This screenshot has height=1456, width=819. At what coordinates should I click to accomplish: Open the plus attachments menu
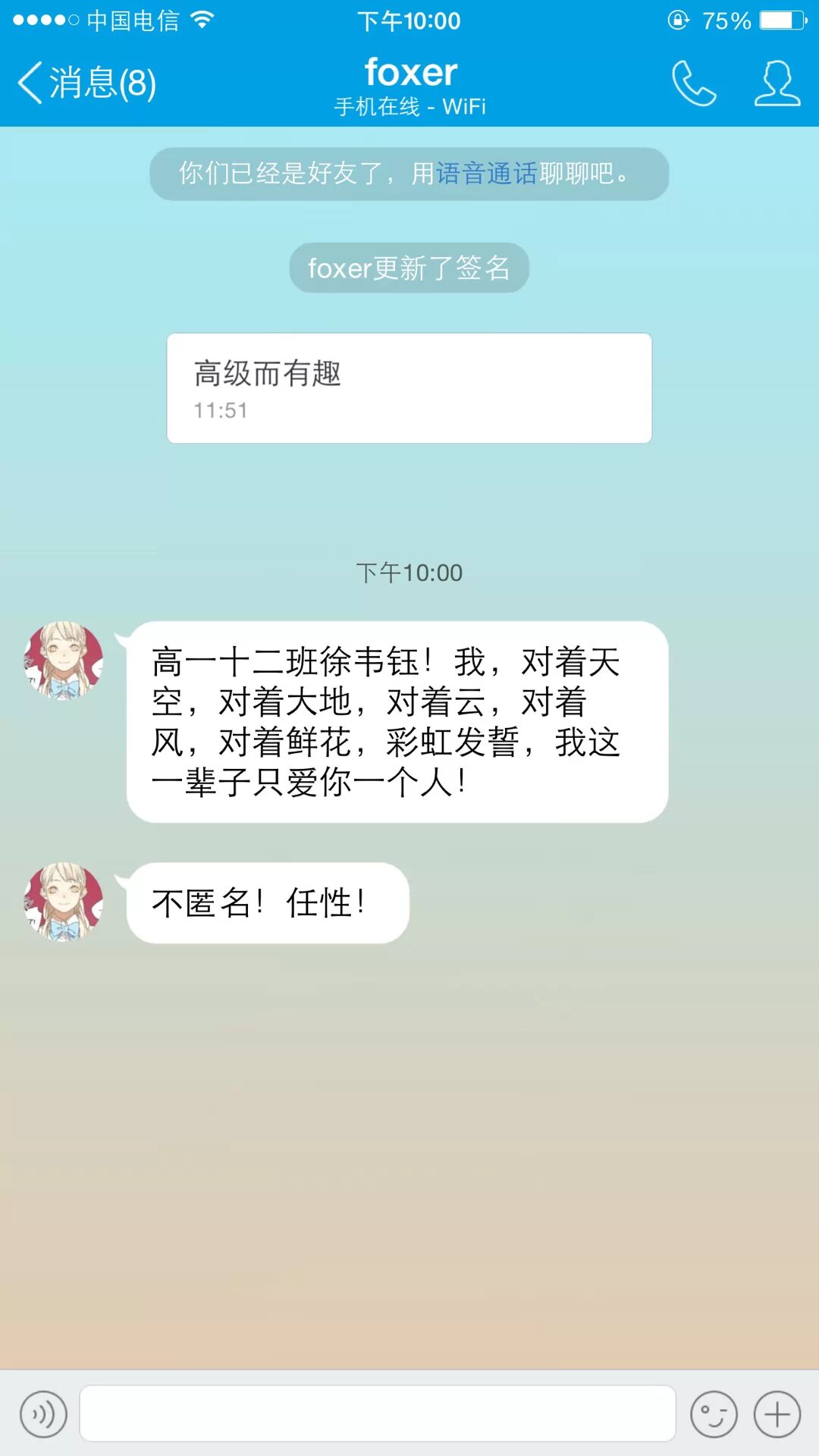click(x=777, y=1414)
